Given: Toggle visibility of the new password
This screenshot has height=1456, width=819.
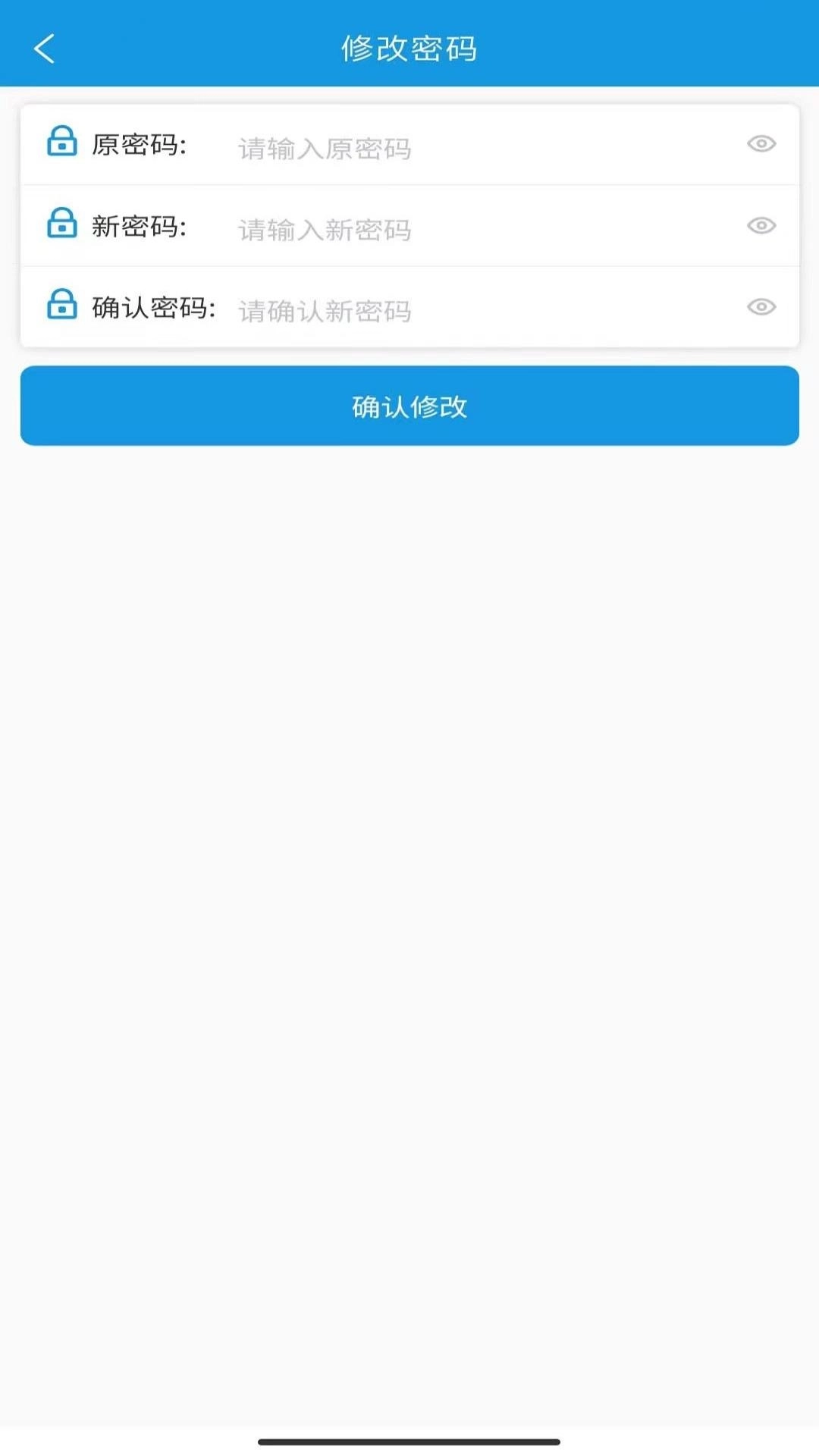Looking at the screenshot, I should 761,226.
